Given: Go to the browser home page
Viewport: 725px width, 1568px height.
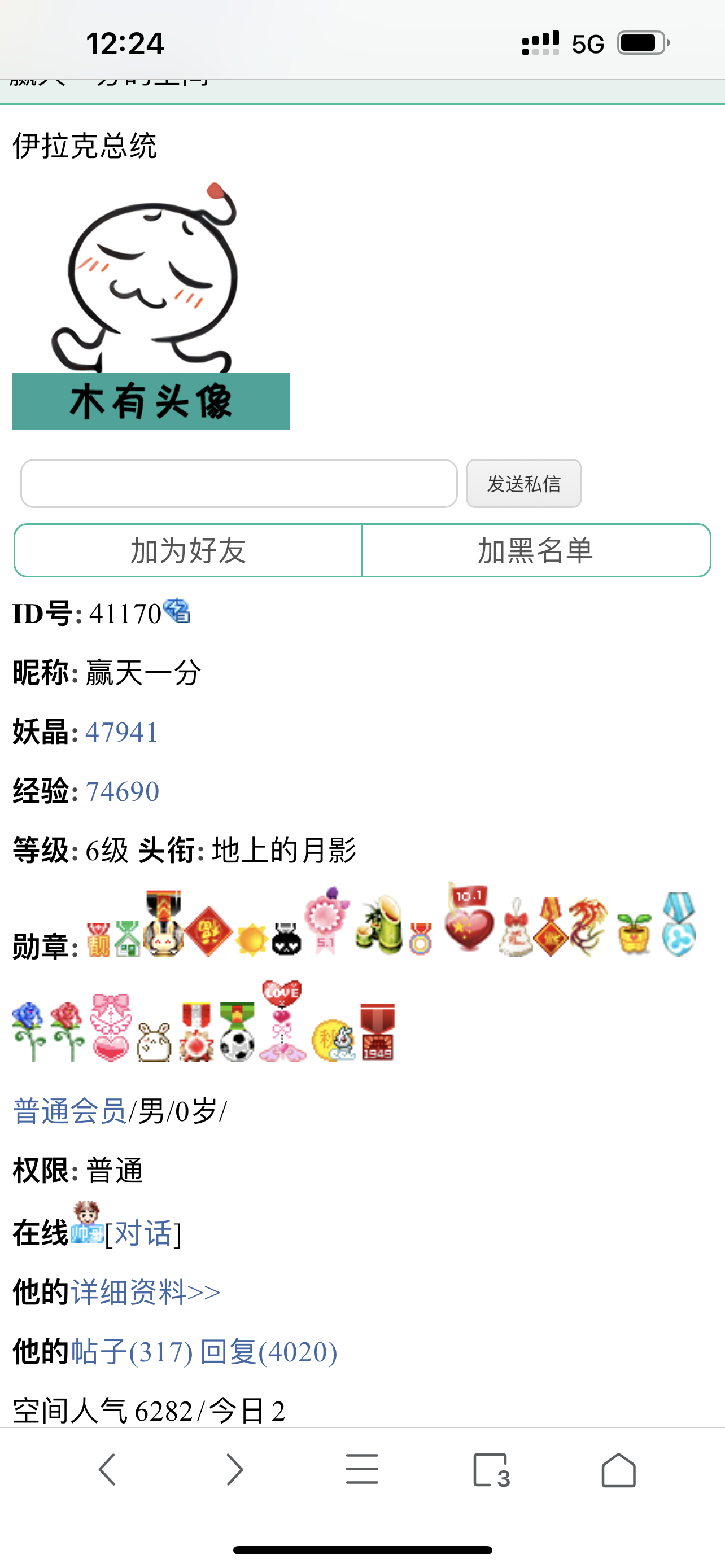Looking at the screenshot, I should pyautogui.click(x=618, y=1470).
